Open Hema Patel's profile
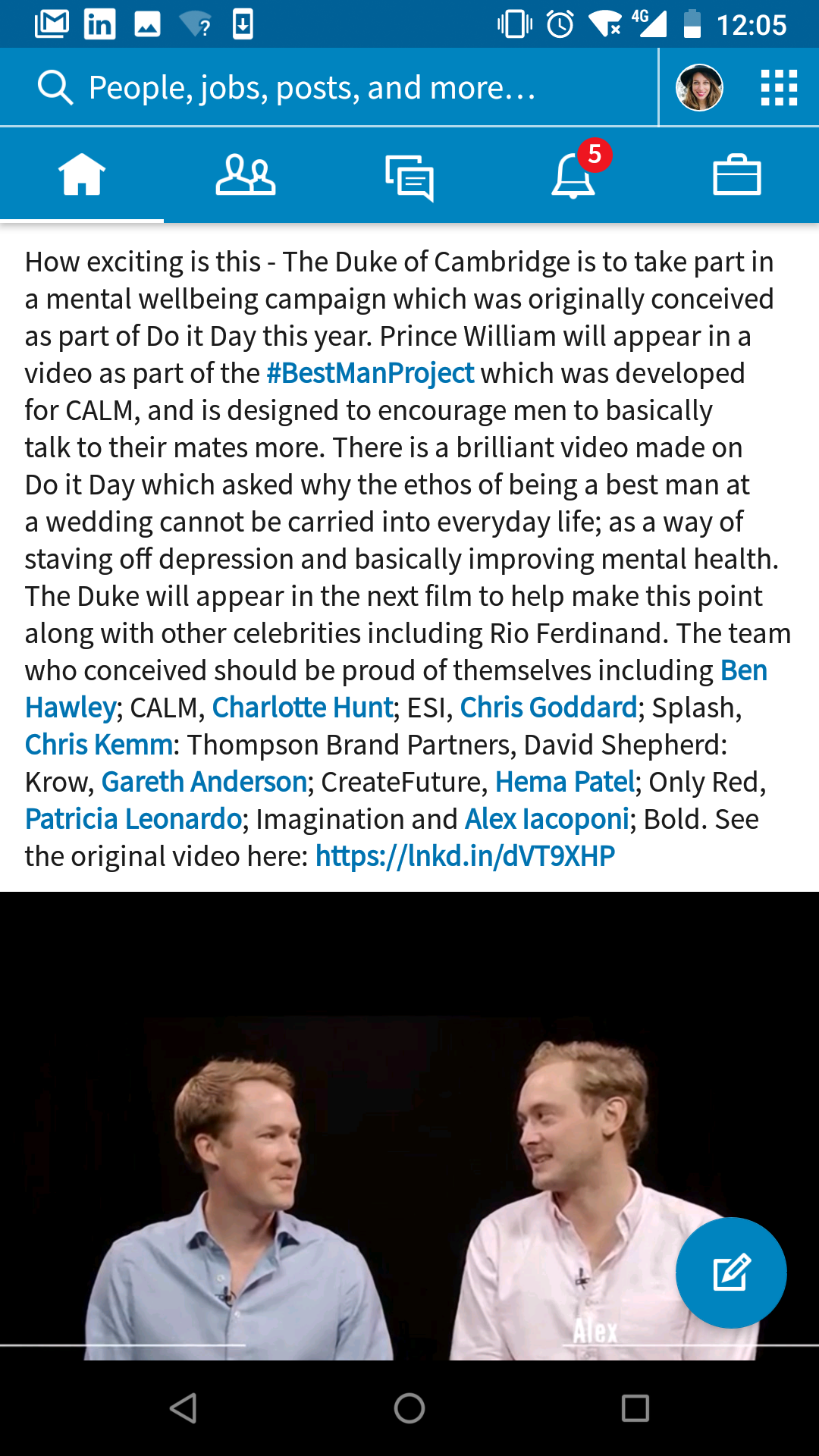Viewport: 819px width, 1456px height. pos(565,782)
